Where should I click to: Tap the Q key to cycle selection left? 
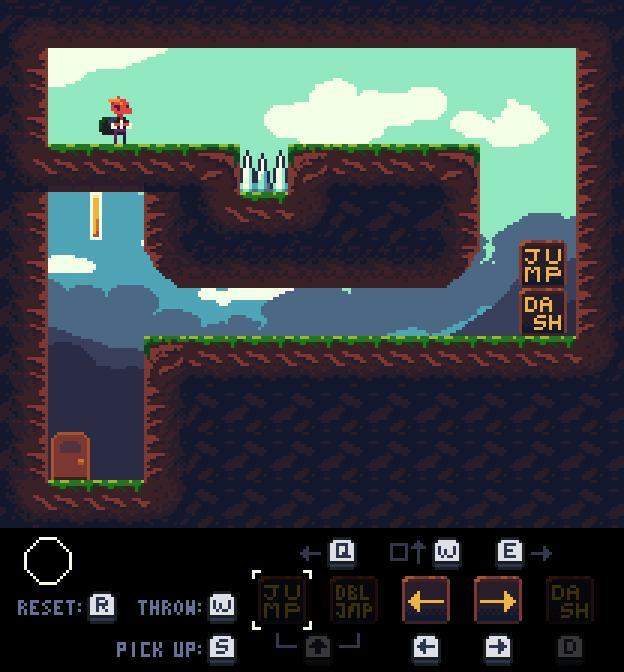(343, 551)
